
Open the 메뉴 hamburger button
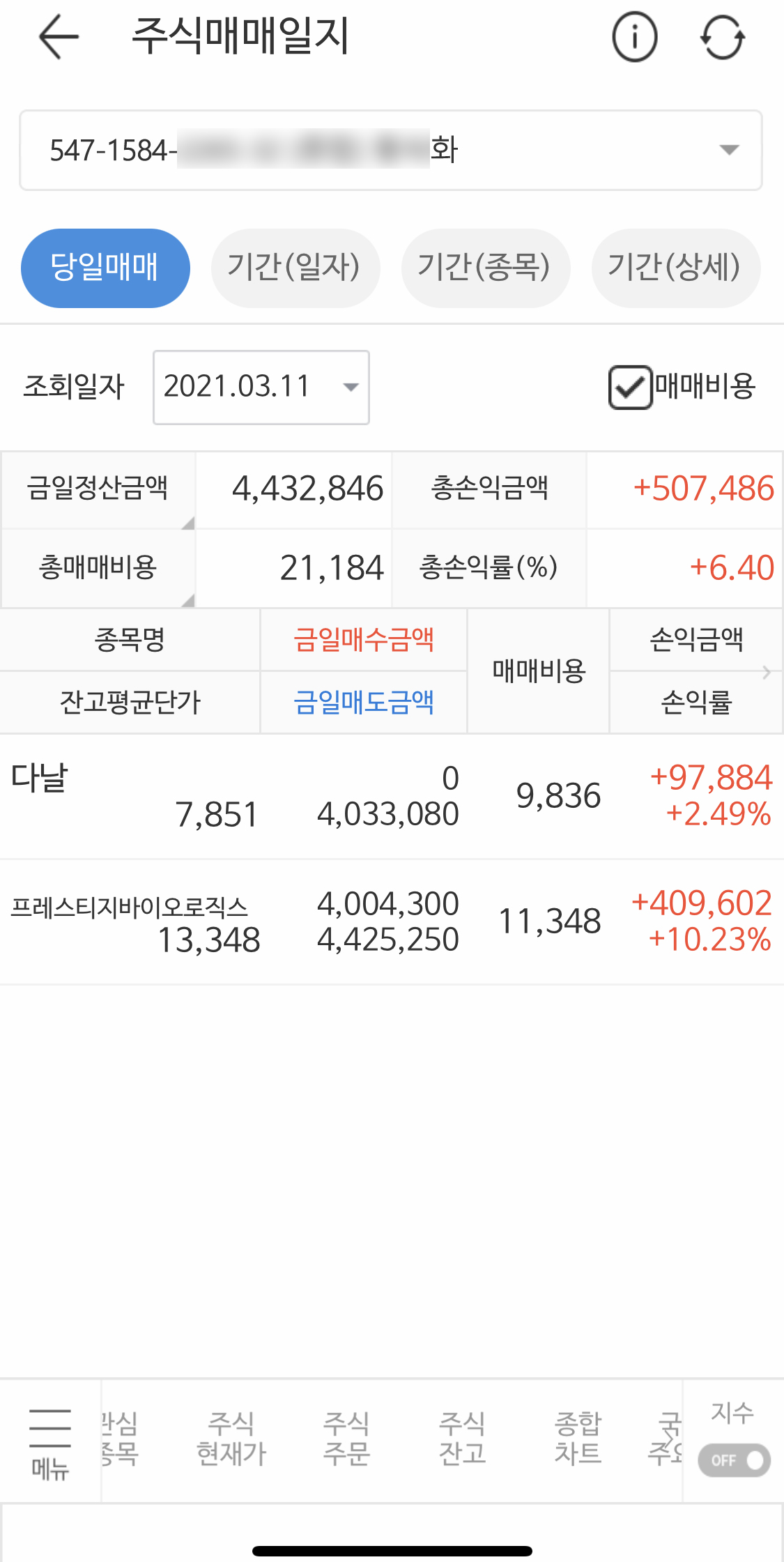pos(50,1441)
